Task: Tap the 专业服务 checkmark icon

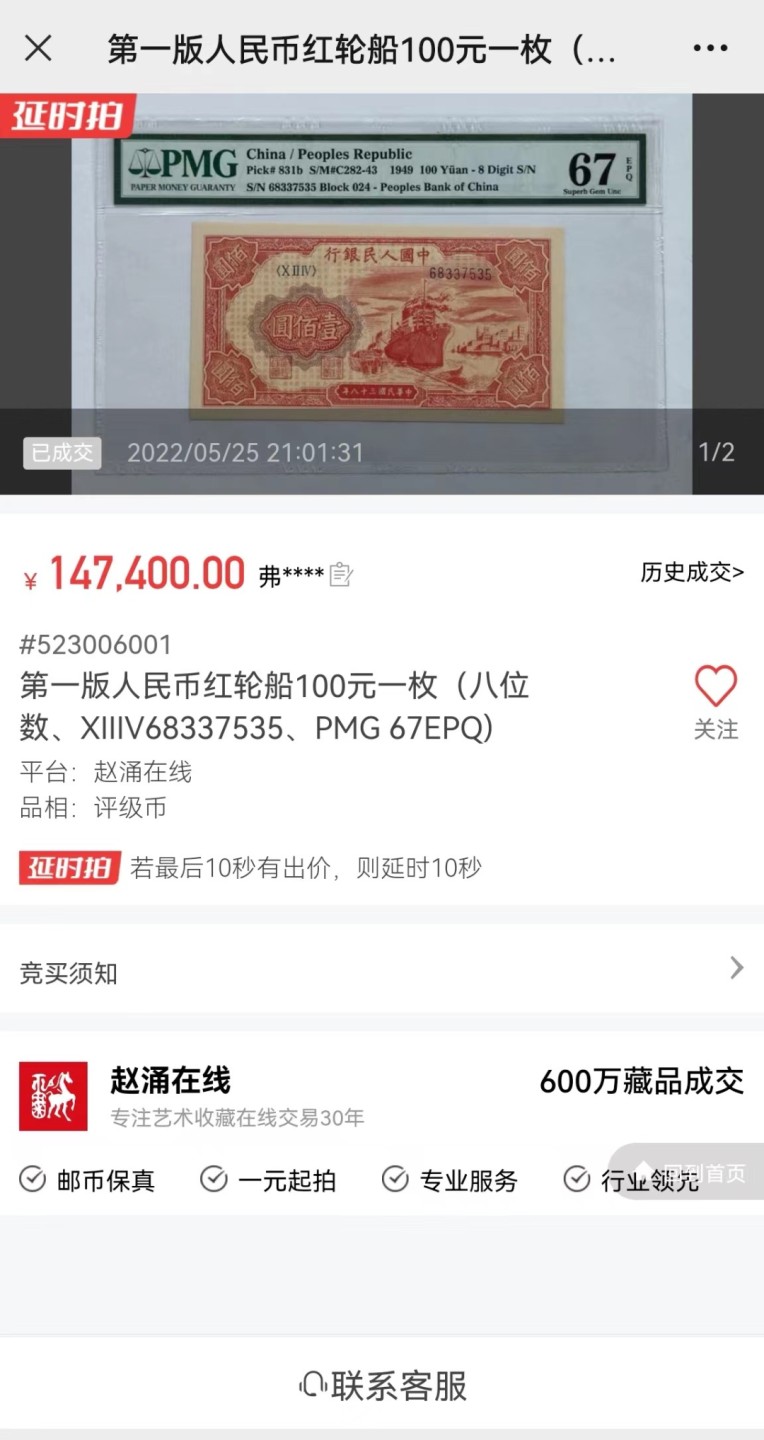Action: pyautogui.click(x=394, y=1181)
